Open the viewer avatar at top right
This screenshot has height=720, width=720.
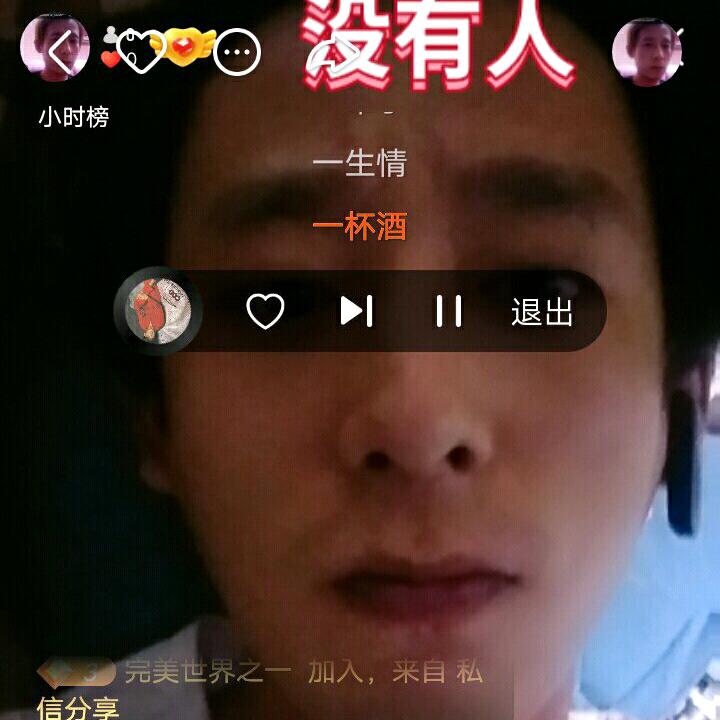pyautogui.click(x=646, y=52)
